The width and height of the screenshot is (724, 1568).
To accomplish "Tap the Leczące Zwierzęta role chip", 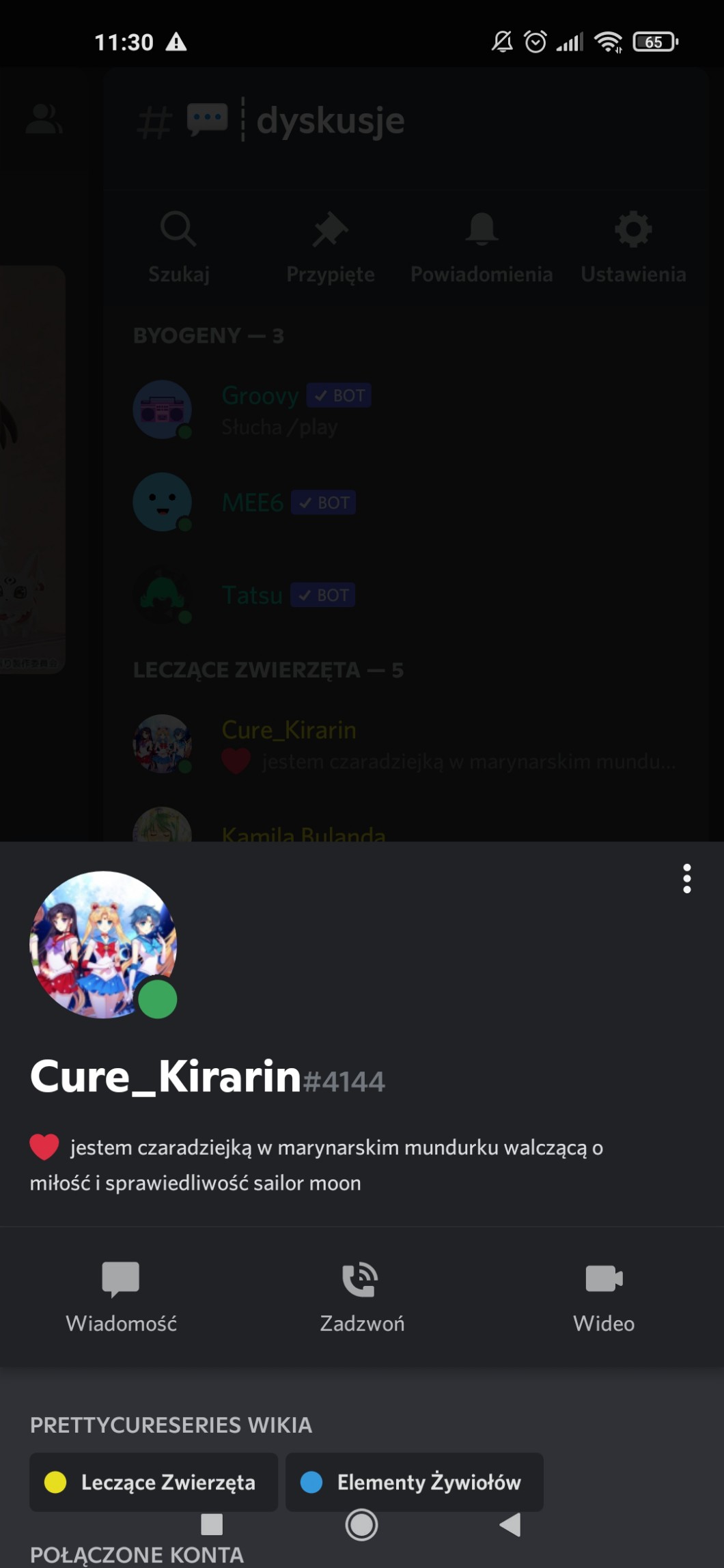I will (154, 1482).
